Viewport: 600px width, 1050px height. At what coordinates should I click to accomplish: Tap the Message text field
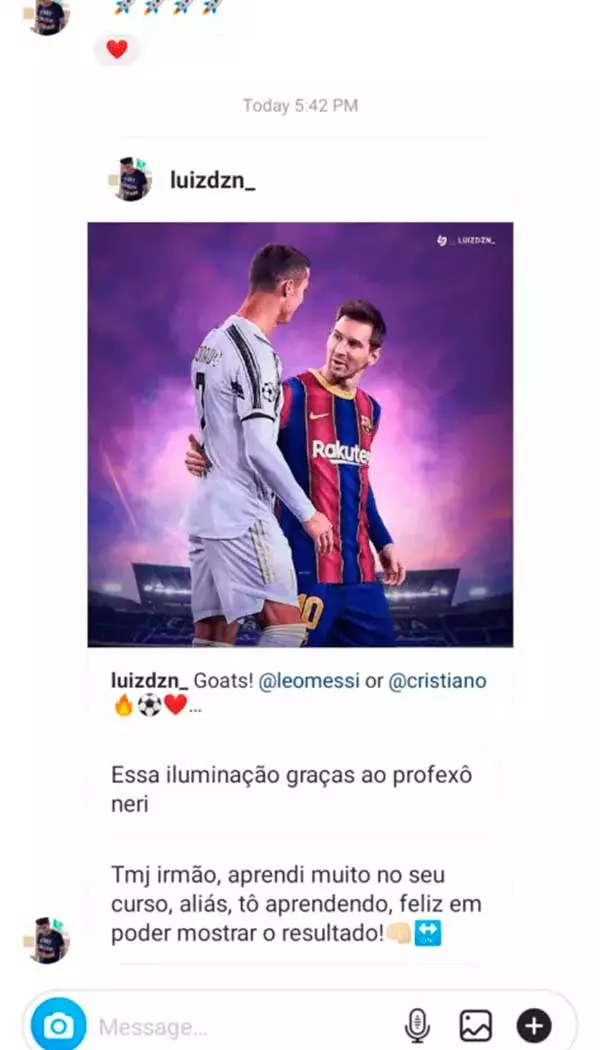(240, 1027)
